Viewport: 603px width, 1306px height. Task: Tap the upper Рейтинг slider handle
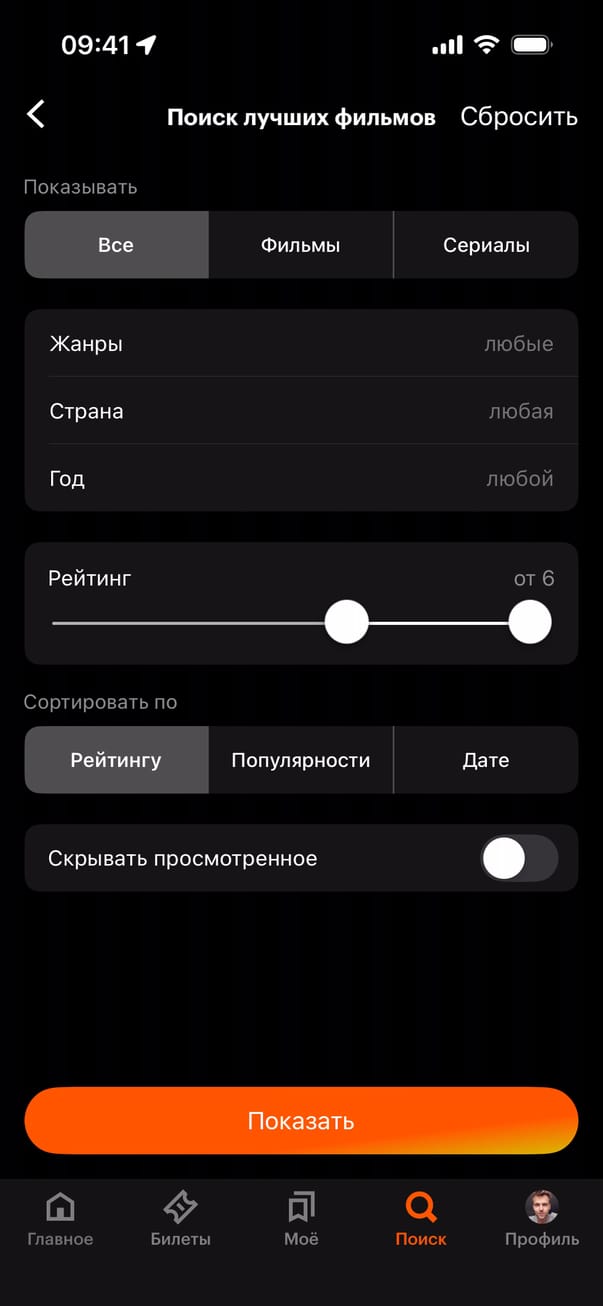[530, 622]
